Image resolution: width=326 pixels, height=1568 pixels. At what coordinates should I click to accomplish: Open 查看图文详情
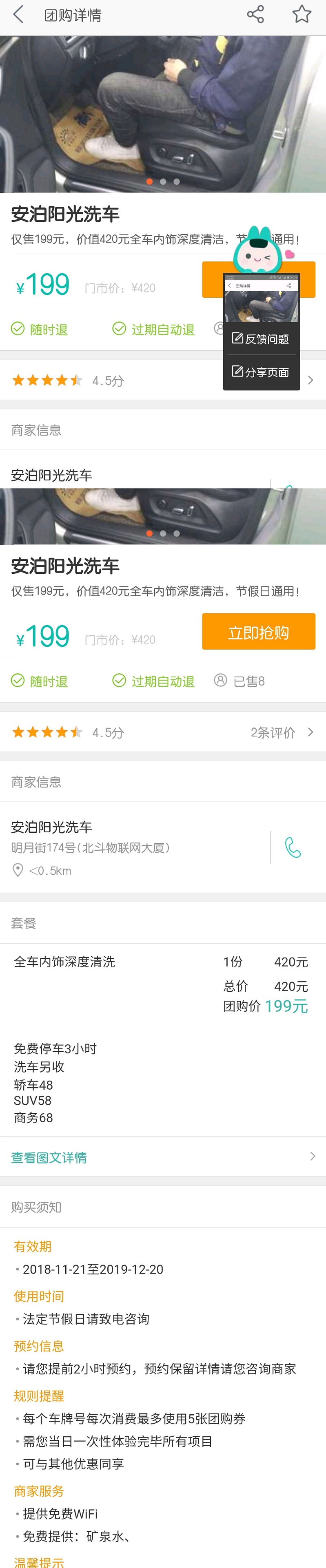tap(163, 1157)
